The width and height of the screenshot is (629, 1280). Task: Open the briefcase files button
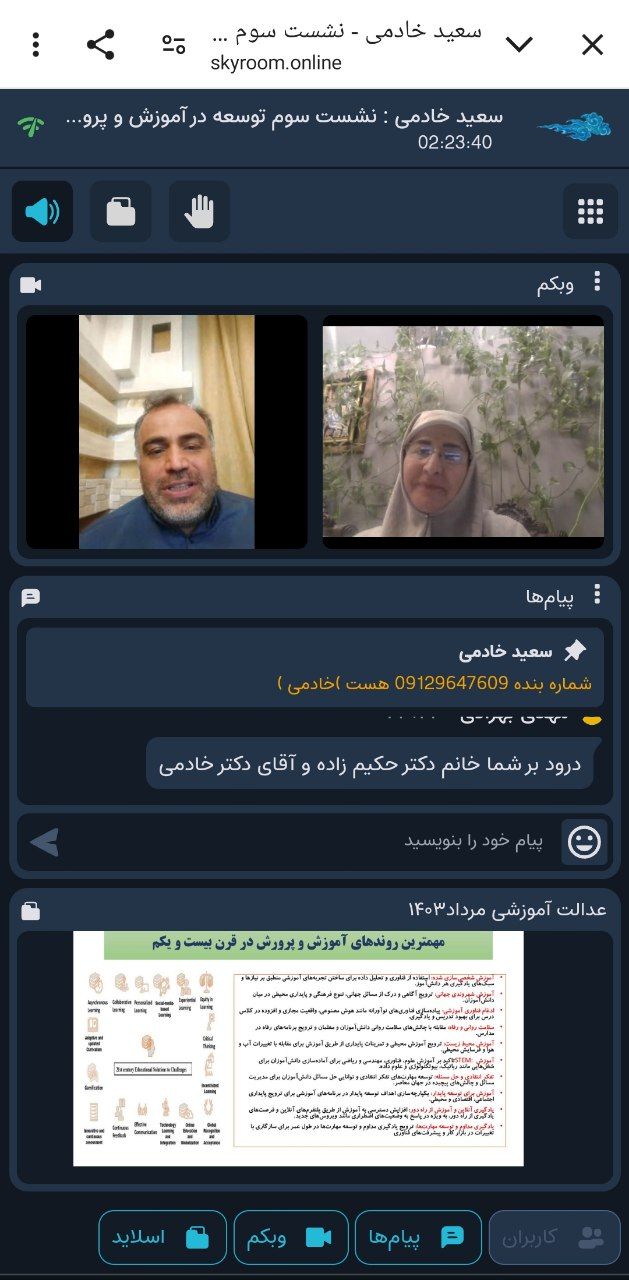[121, 211]
